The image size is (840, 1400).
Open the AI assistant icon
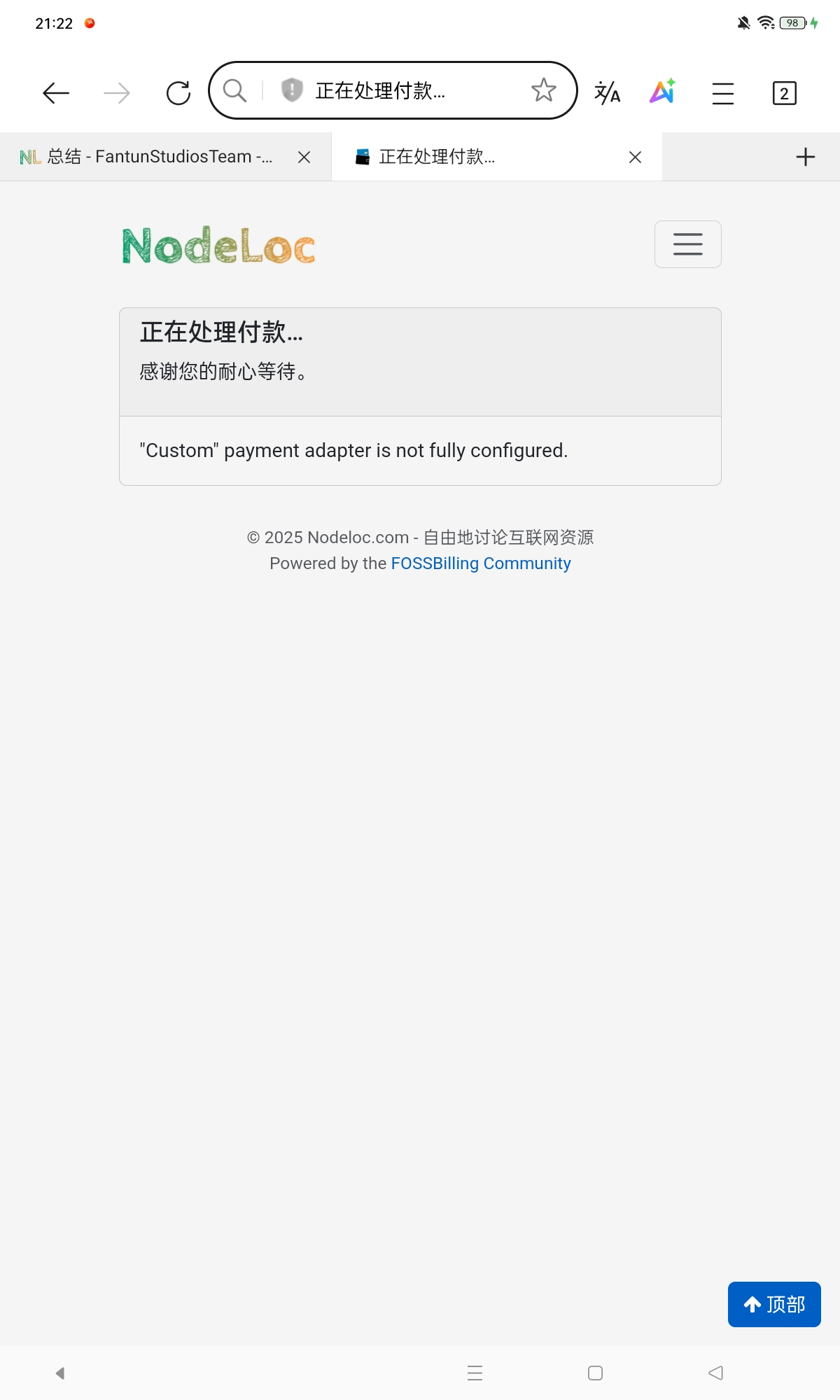[x=662, y=91]
